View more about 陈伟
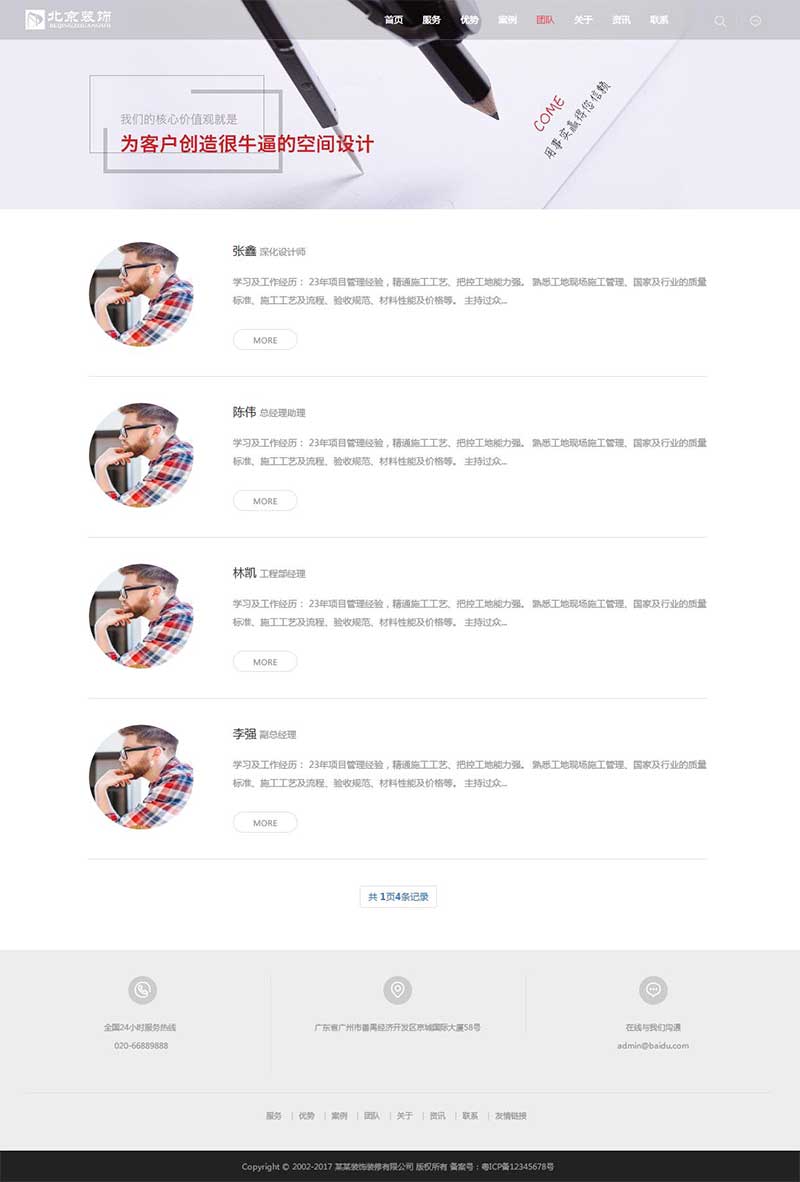This screenshot has height=1182, width=800. 265,501
